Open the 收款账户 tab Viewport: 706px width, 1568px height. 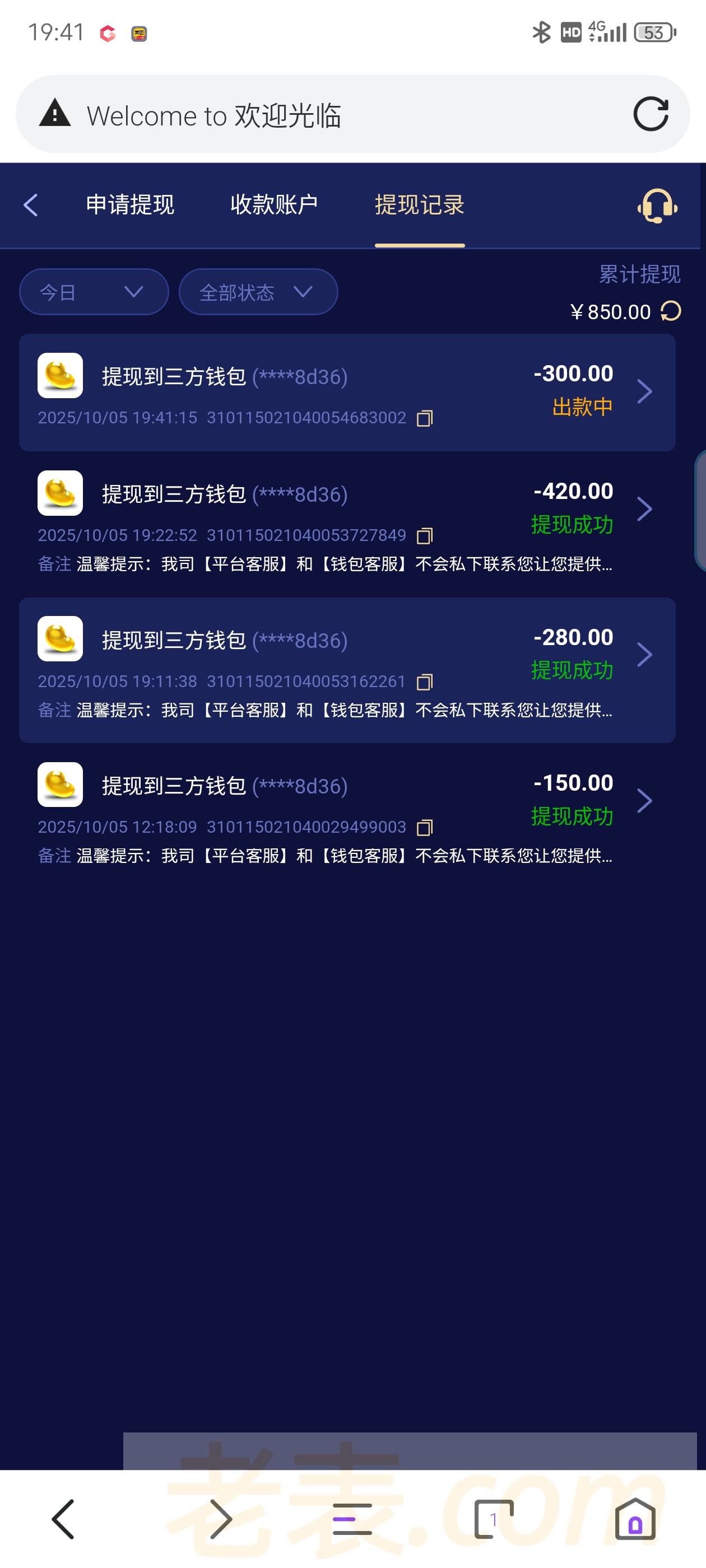[x=274, y=205]
